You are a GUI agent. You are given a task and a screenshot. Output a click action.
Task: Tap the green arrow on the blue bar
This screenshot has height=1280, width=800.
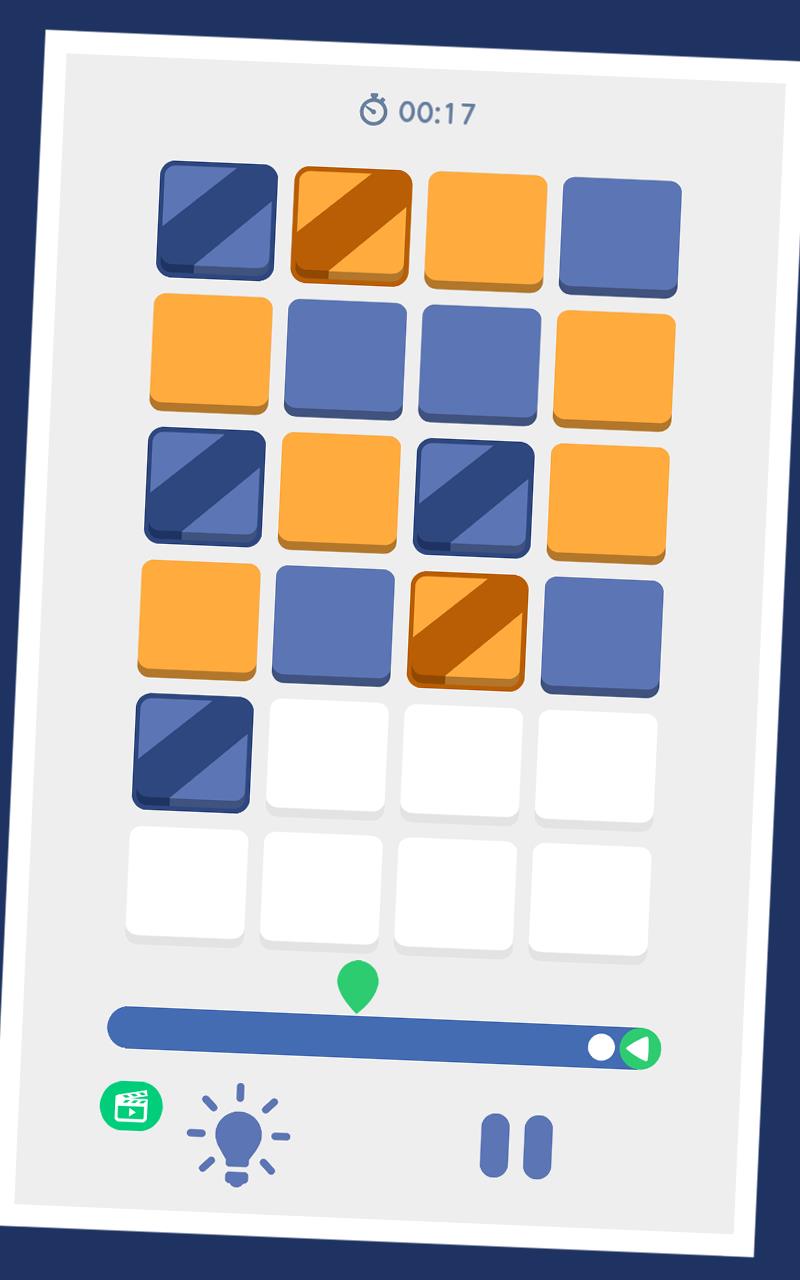pyautogui.click(x=640, y=1049)
